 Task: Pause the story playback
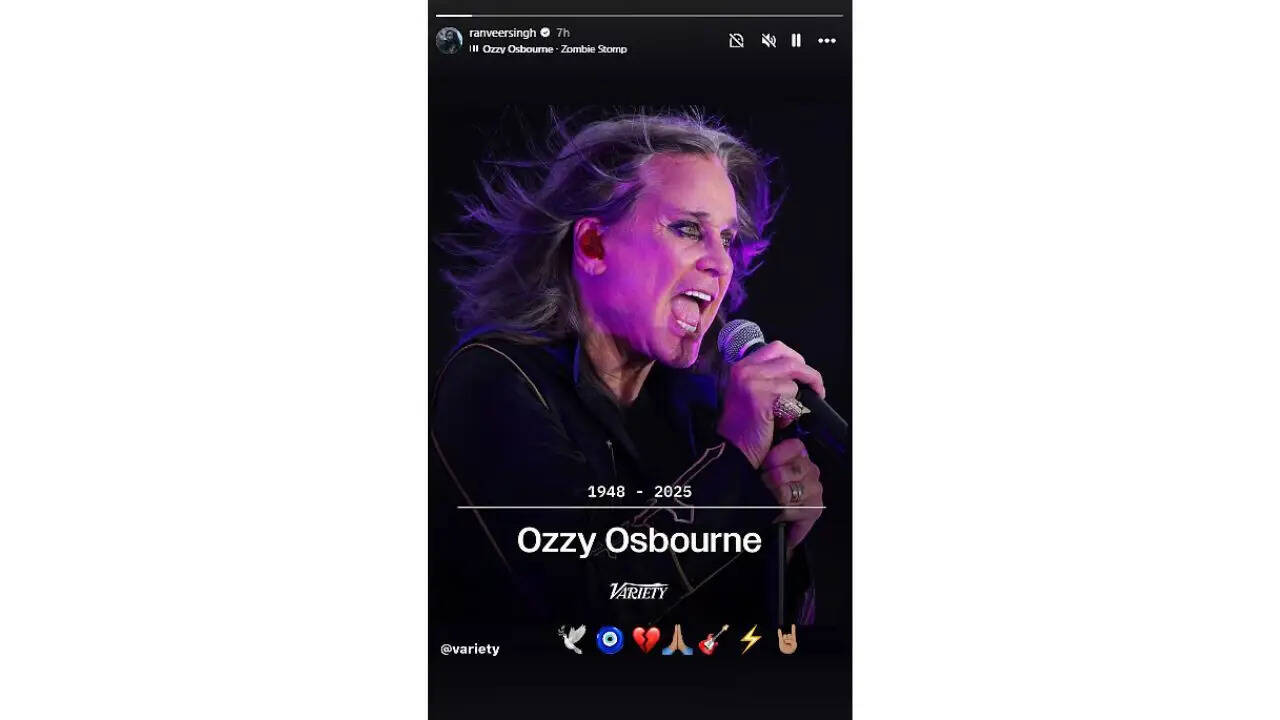coord(796,41)
